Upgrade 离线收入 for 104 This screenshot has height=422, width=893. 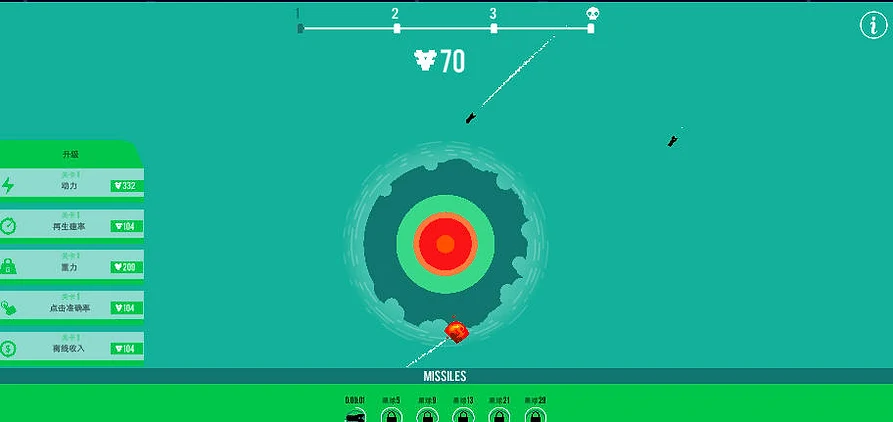(x=127, y=349)
